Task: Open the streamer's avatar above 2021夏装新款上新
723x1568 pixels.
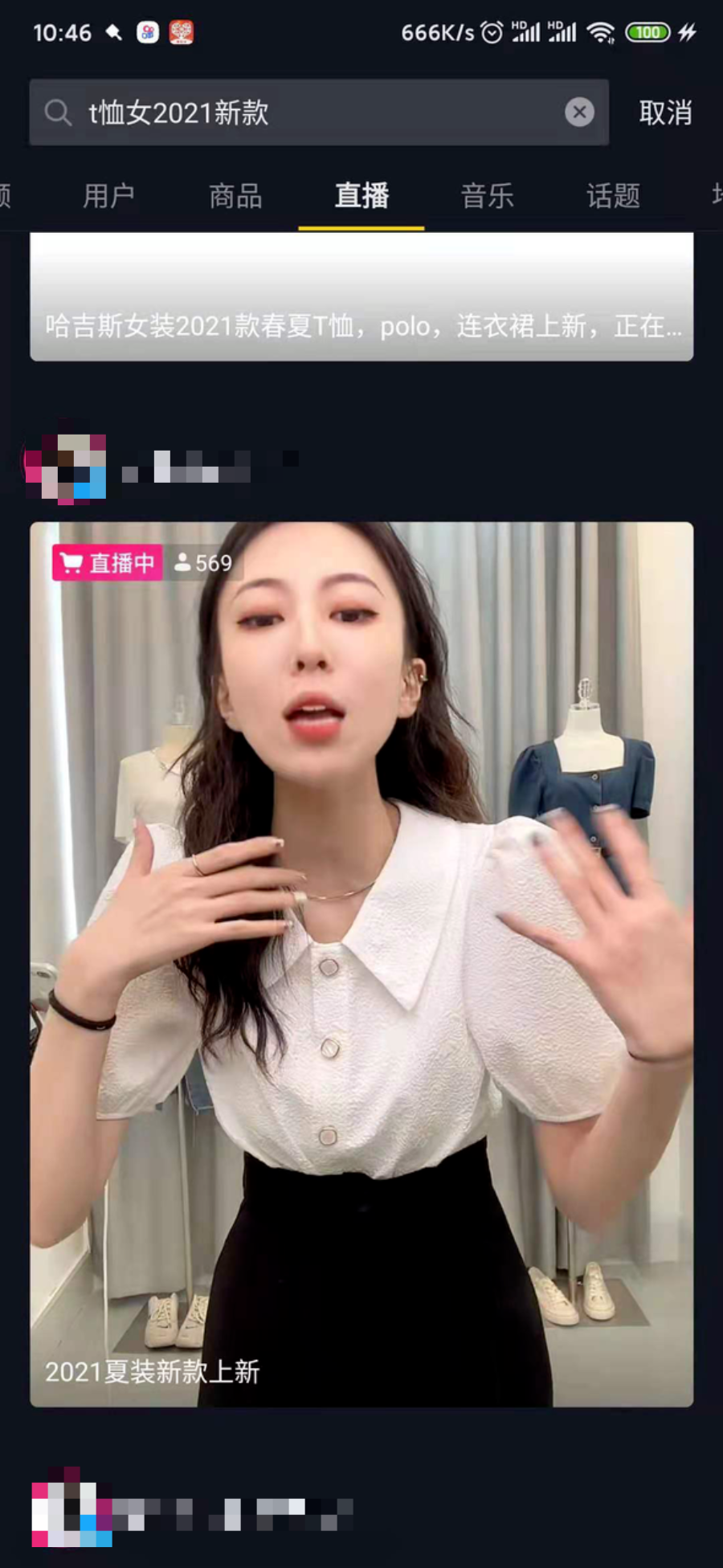Action: tap(66, 468)
